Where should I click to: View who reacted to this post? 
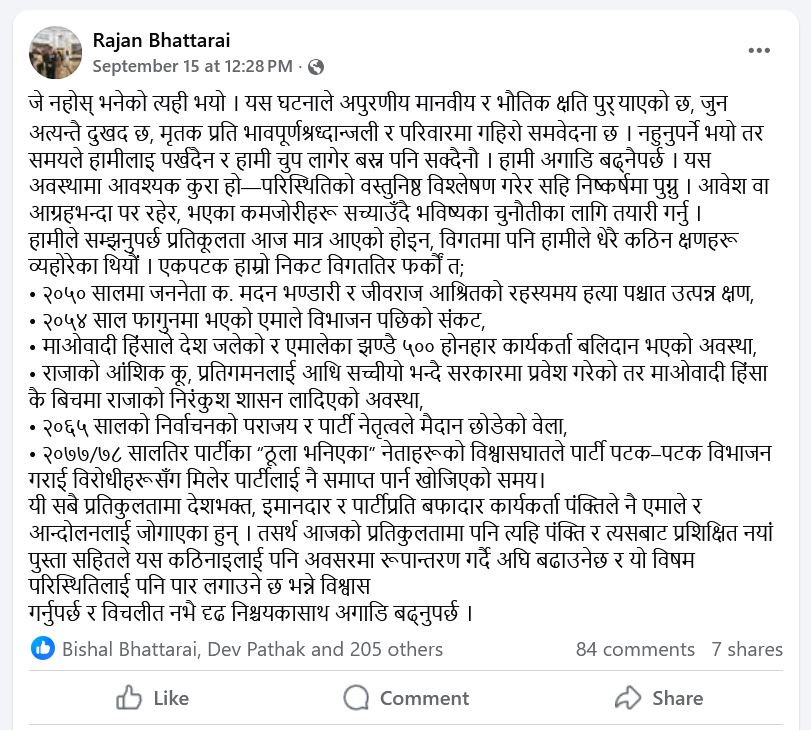tap(252, 649)
